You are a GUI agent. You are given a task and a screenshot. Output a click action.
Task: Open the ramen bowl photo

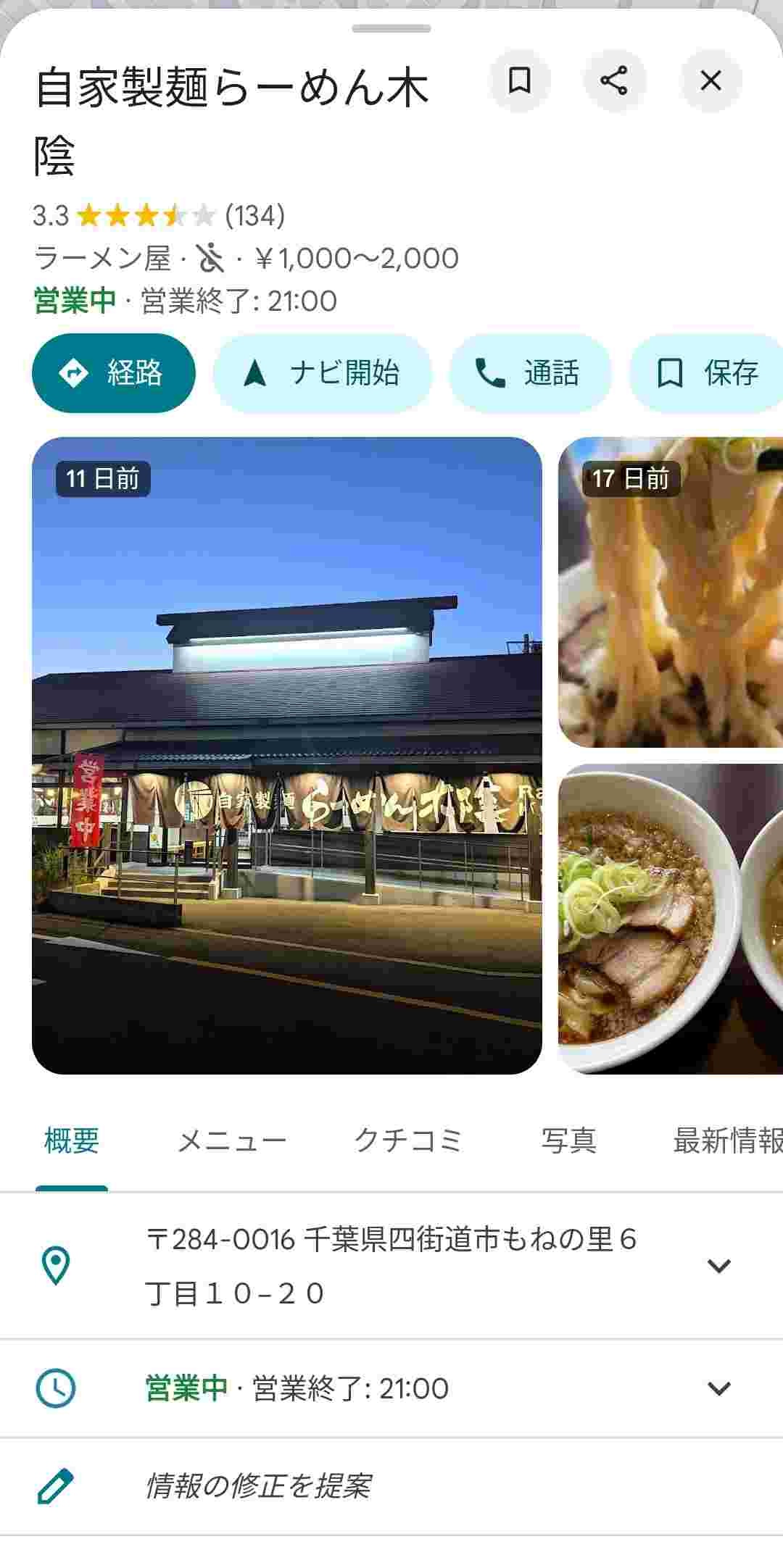[671, 918]
